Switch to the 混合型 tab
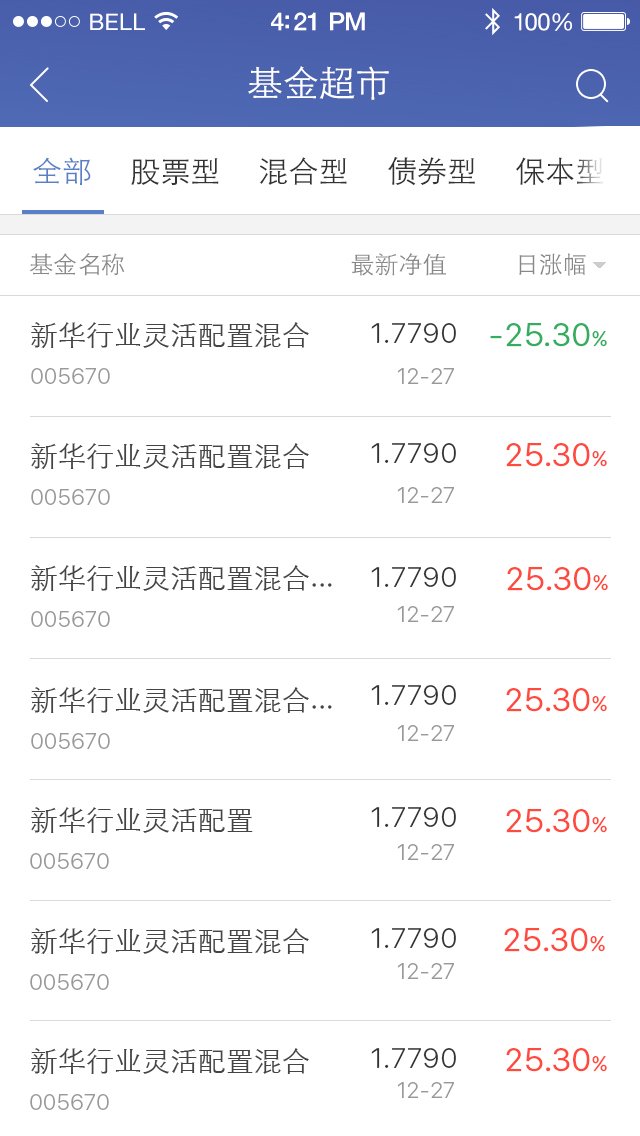 pyautogui.click(x=303, y=172)
